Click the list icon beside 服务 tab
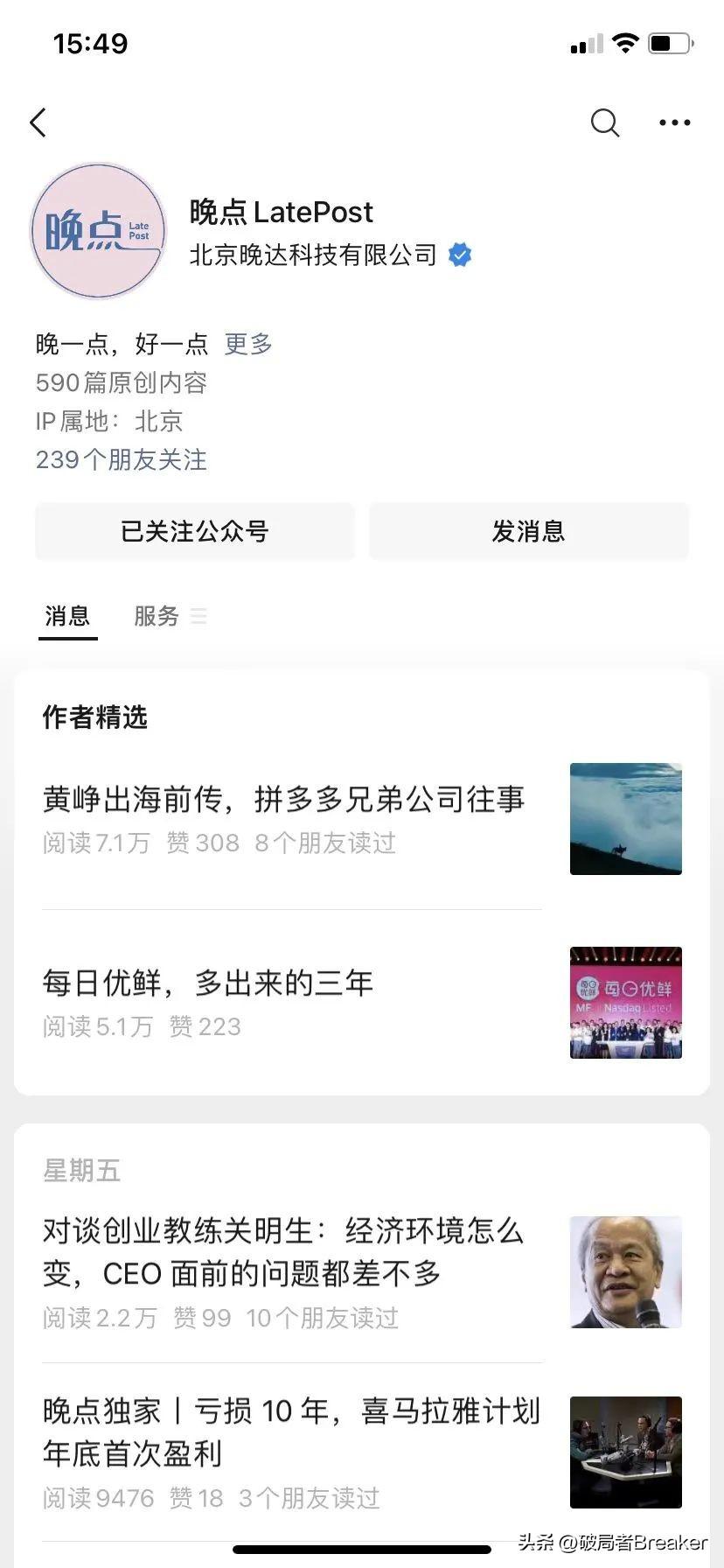 pyautogui.click(x=198, y=616)
